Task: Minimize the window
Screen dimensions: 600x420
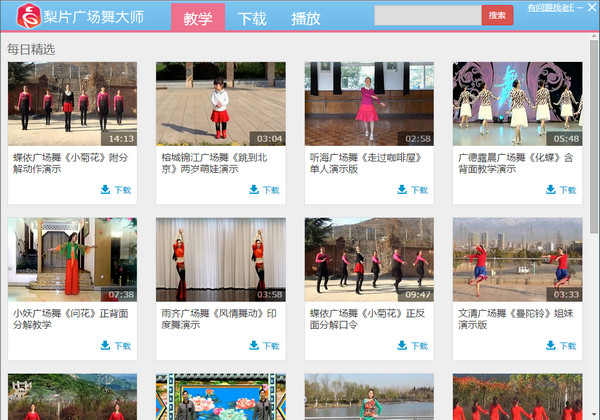Action: click(x=579, y=8)
